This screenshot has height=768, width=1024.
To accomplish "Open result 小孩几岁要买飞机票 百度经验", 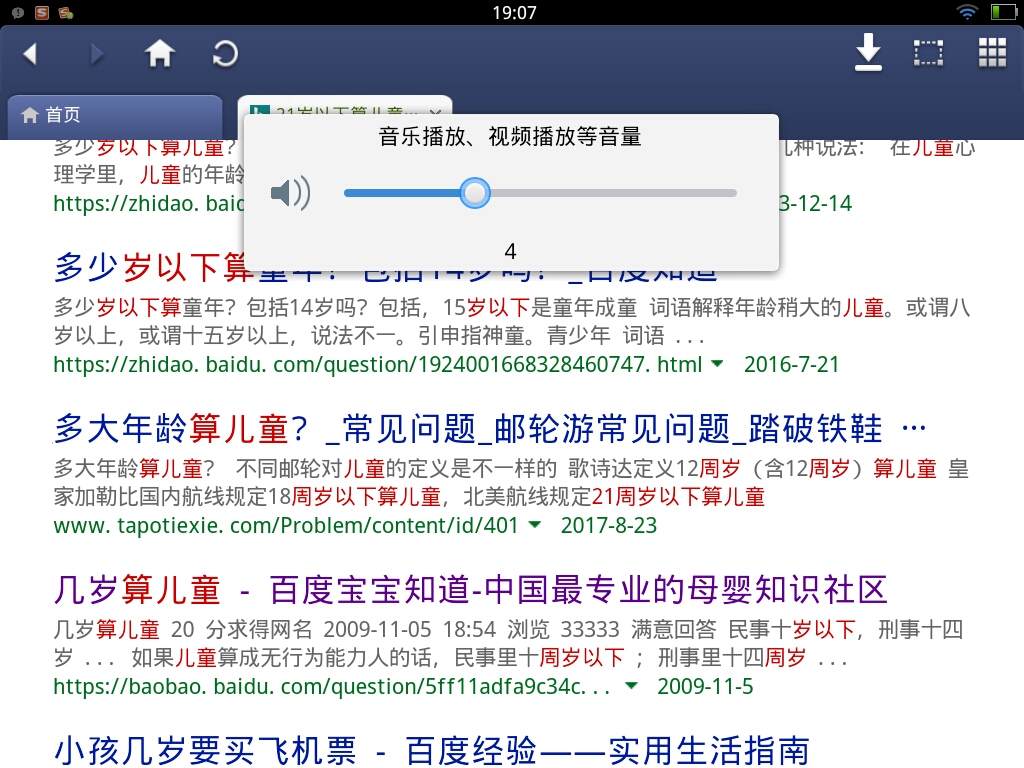I will [430, 750].
